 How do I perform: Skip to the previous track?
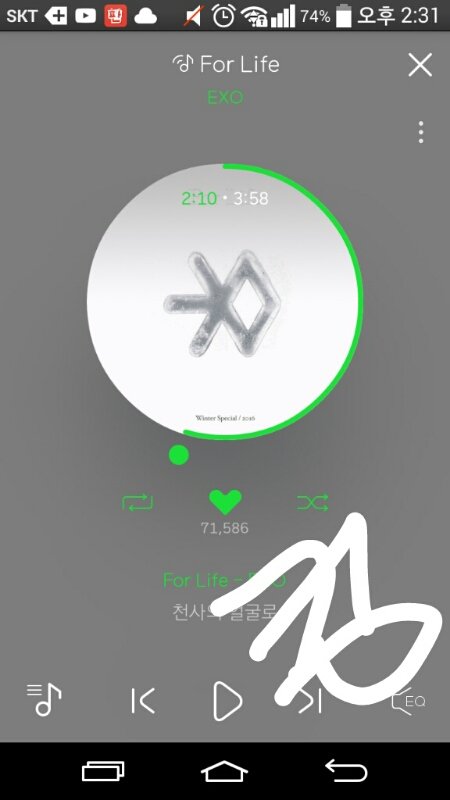142,701
